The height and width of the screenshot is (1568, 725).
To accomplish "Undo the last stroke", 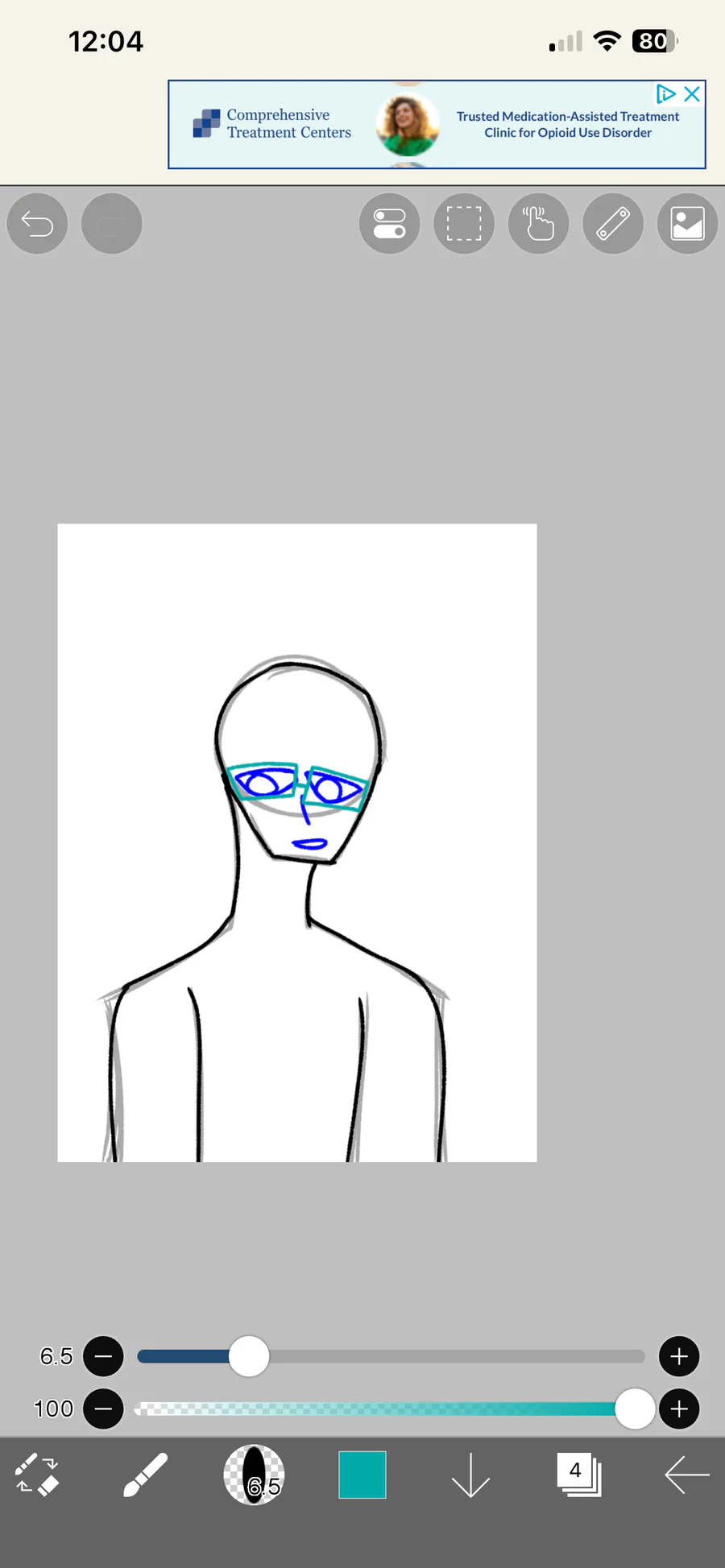I will (37, 224).
